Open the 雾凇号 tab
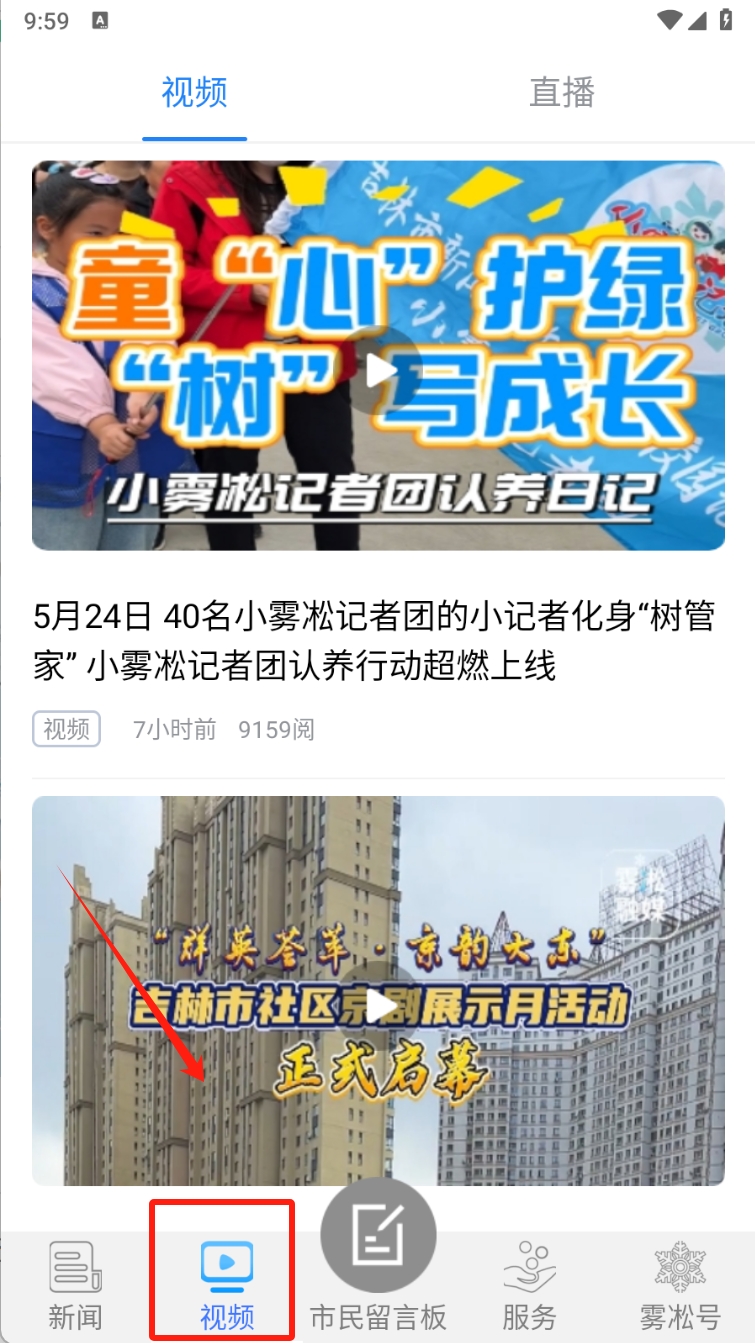The width and height of the screenshot is (755, 1343). (x=680, y=1286)
